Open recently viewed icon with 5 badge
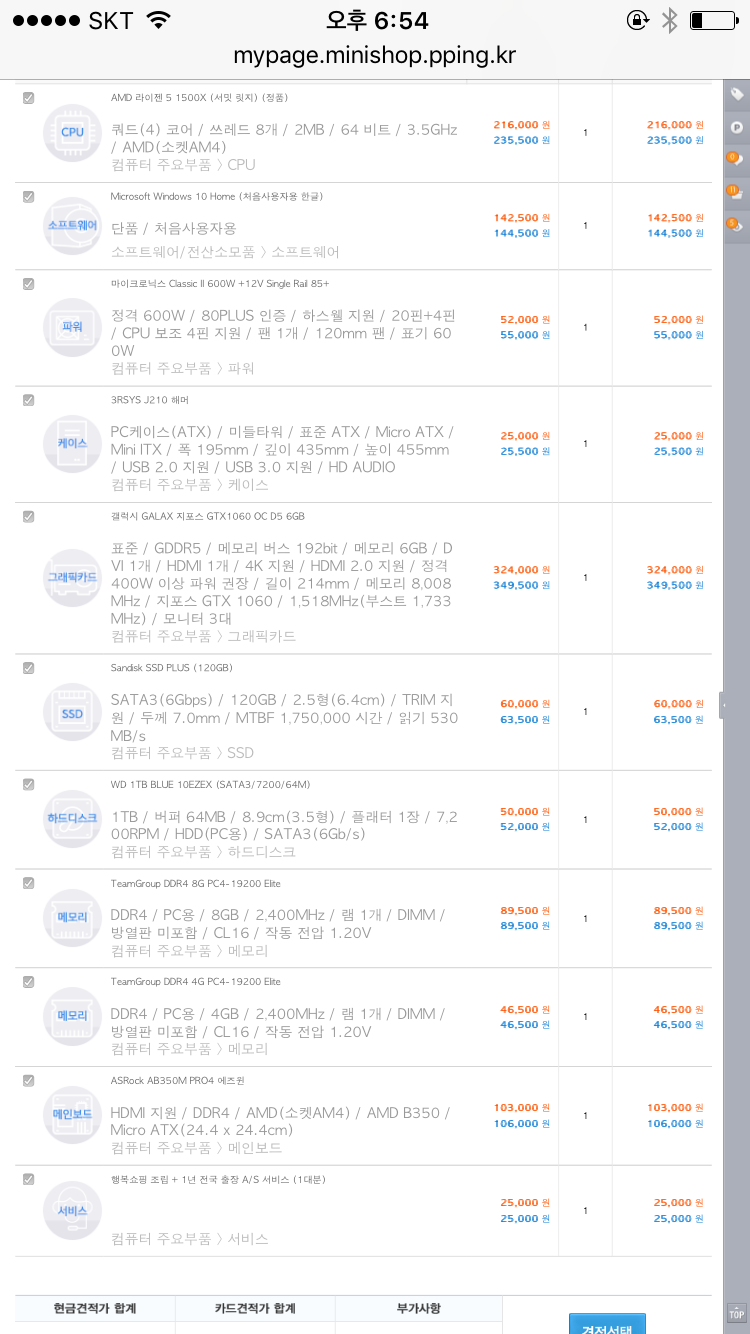The height and width of the screenshot is (1334, 750). pyautogui.click(x=735, y=225)
